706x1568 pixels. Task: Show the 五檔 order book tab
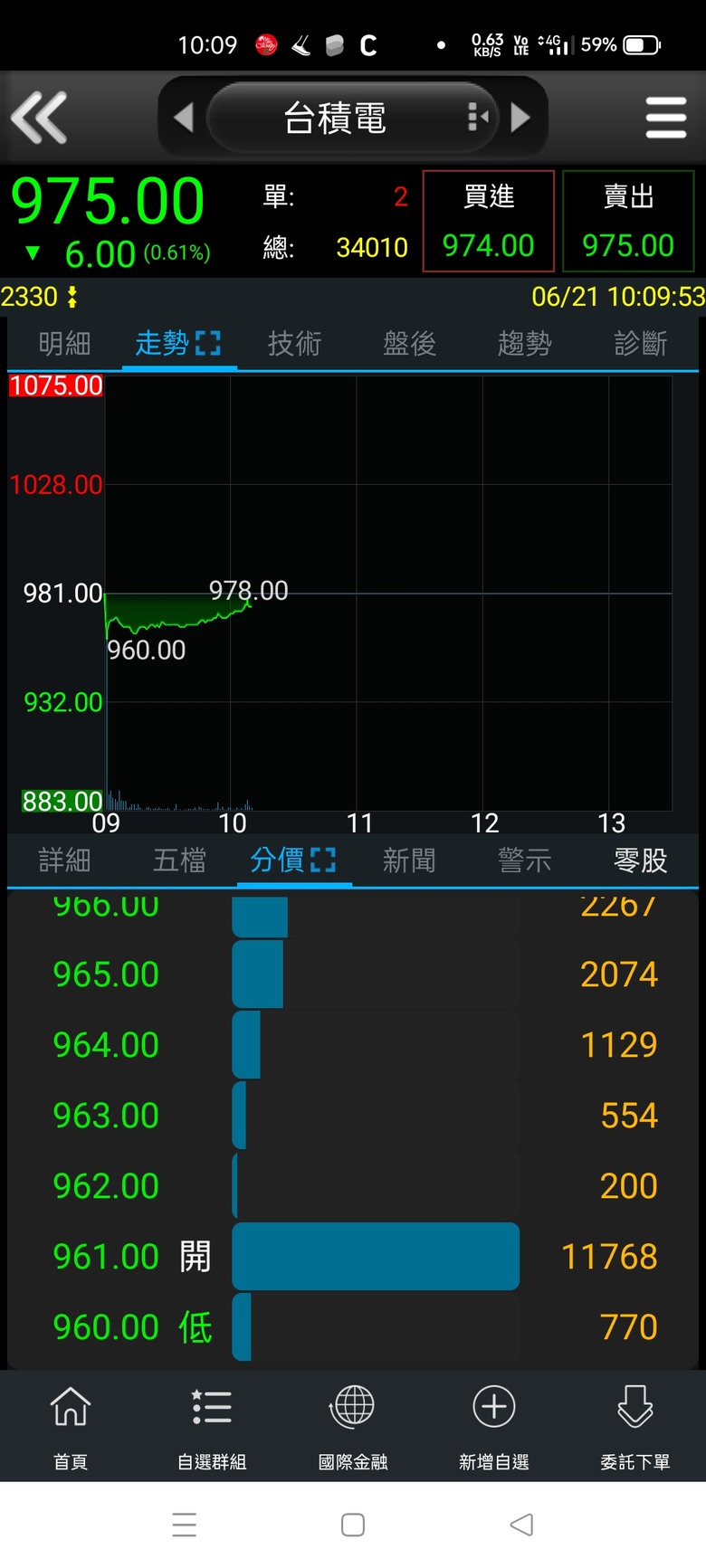coord(179,860)
